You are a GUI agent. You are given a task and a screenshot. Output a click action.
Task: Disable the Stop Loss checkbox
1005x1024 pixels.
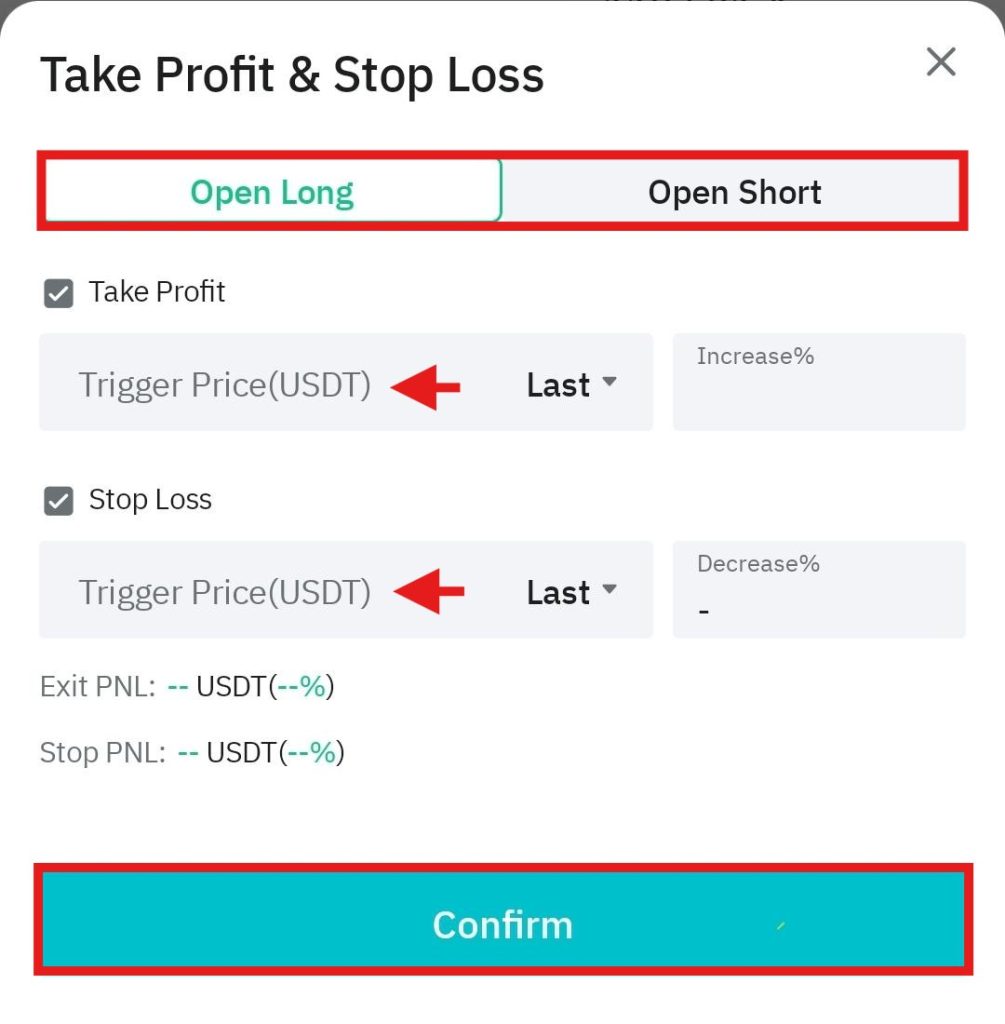pyautogui.click(x=58, y=499)
